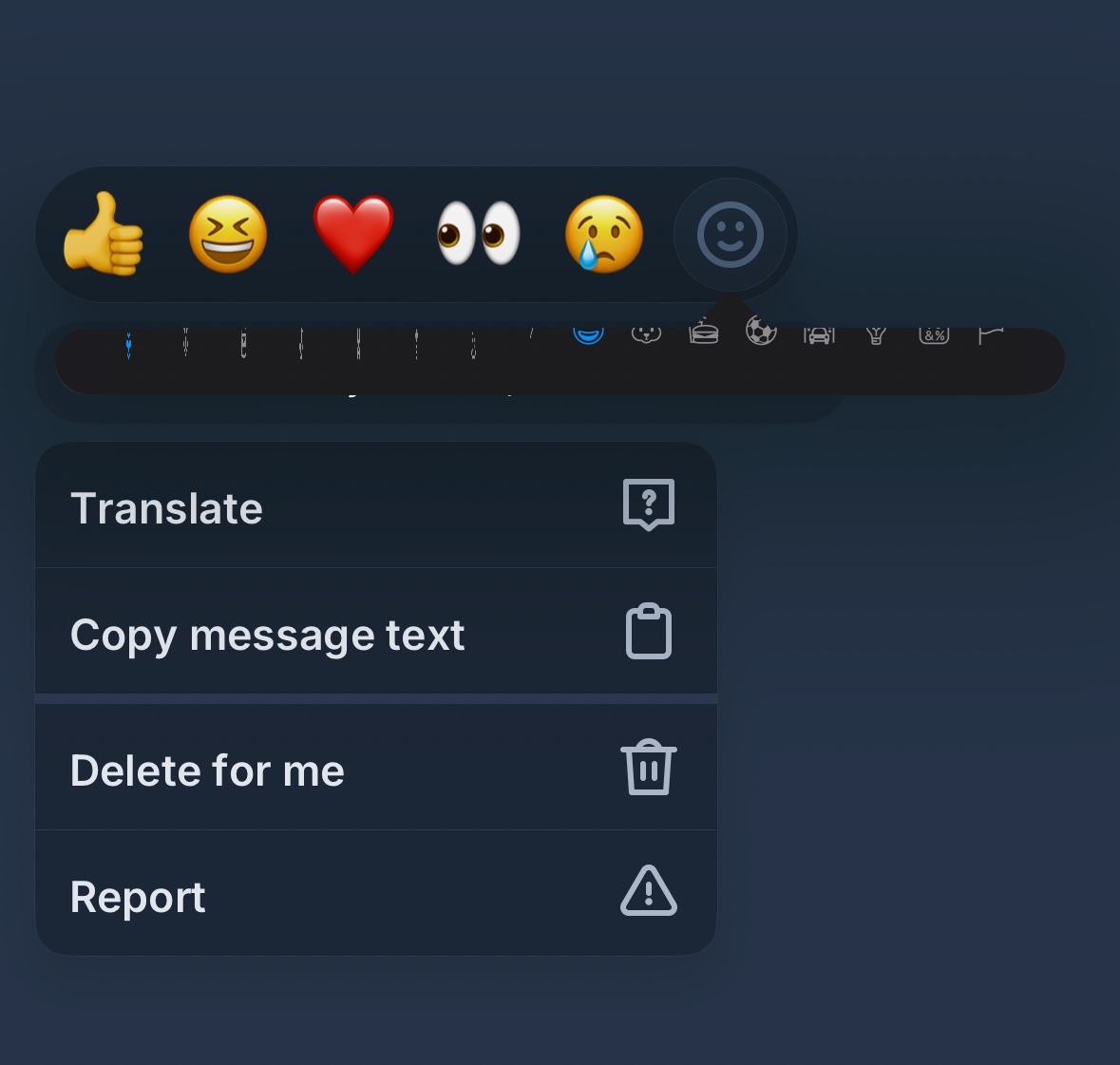React with the red heart emoji
1120x1065 pixels.
click(x=353, y=234)
